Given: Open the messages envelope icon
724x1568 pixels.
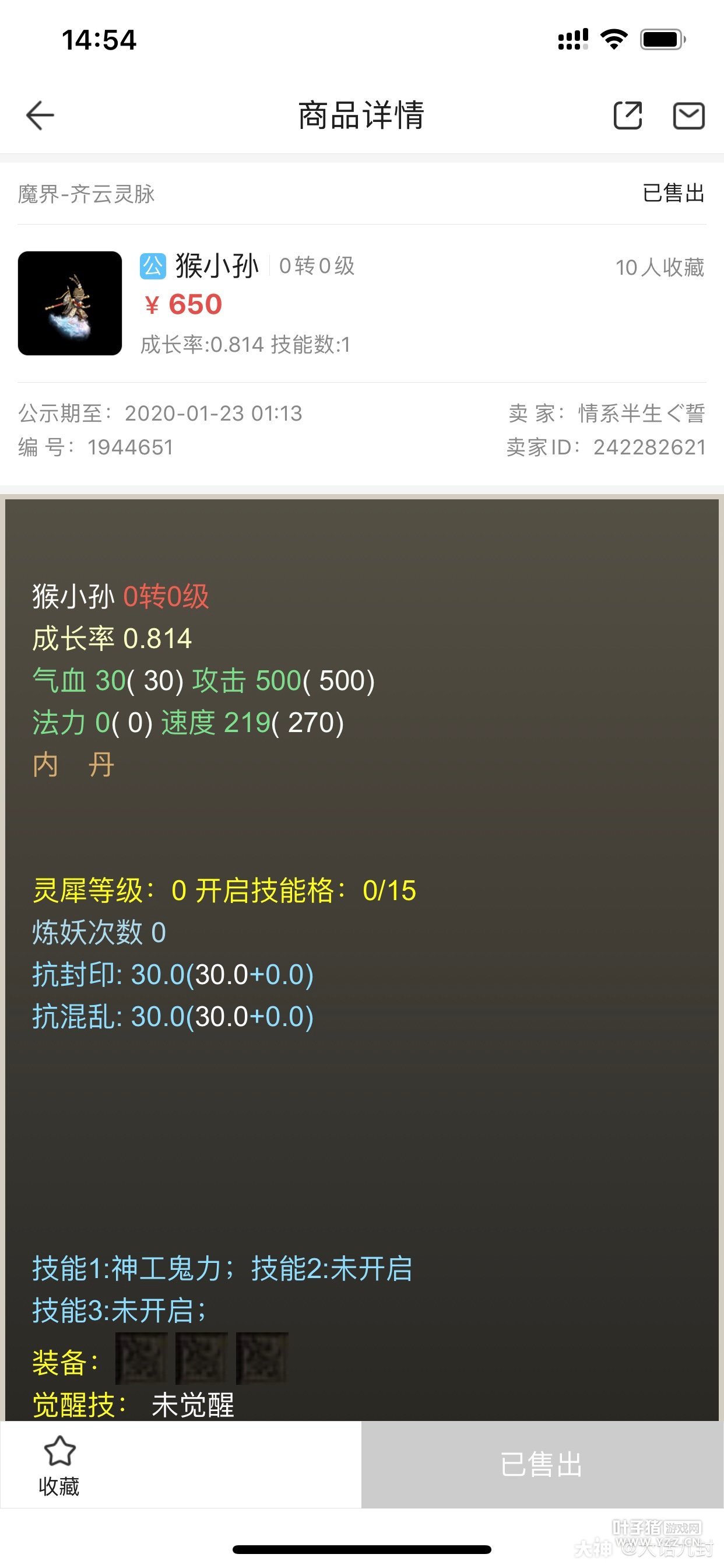Looking at the screenshot, I should (x=688, y=115).
